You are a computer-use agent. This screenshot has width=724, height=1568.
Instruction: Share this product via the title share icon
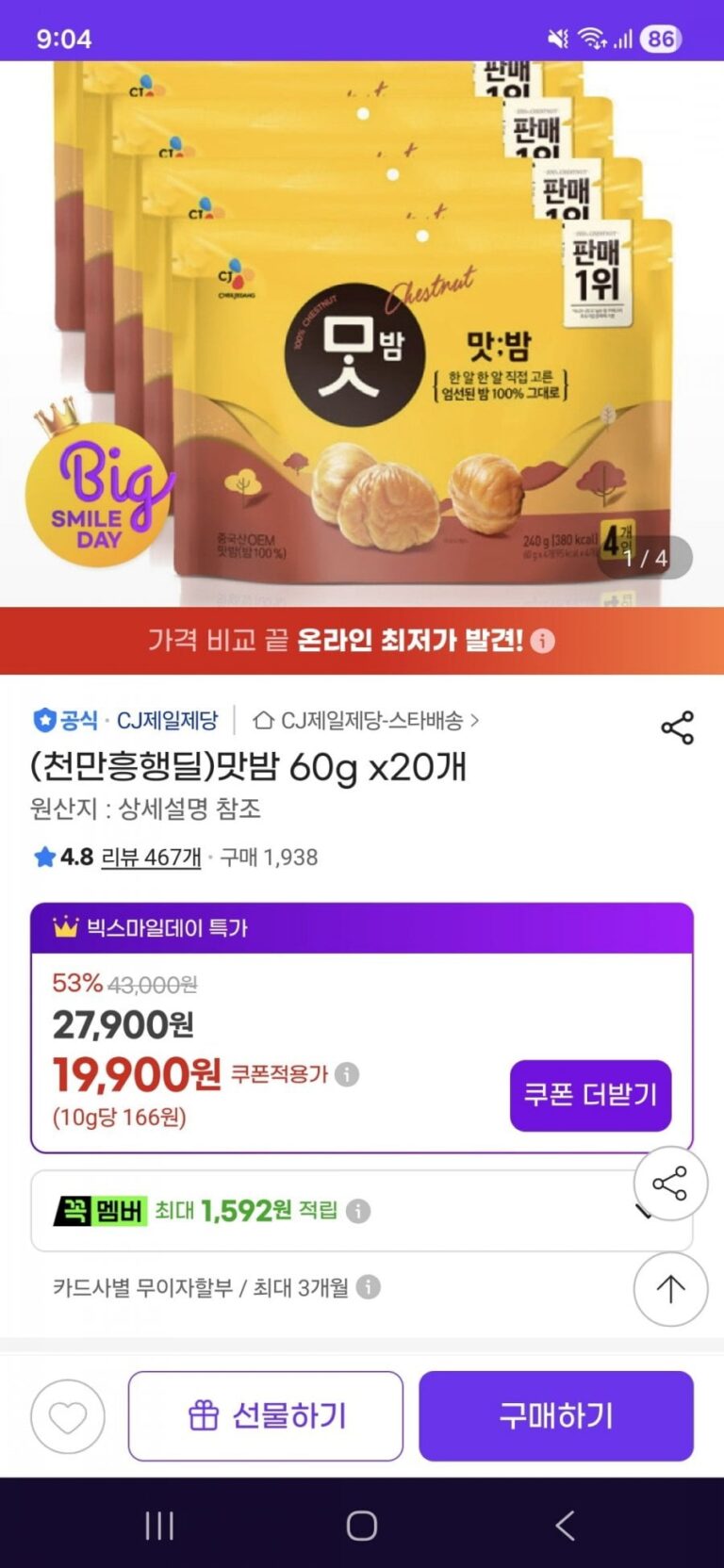[x=677, y=727]
